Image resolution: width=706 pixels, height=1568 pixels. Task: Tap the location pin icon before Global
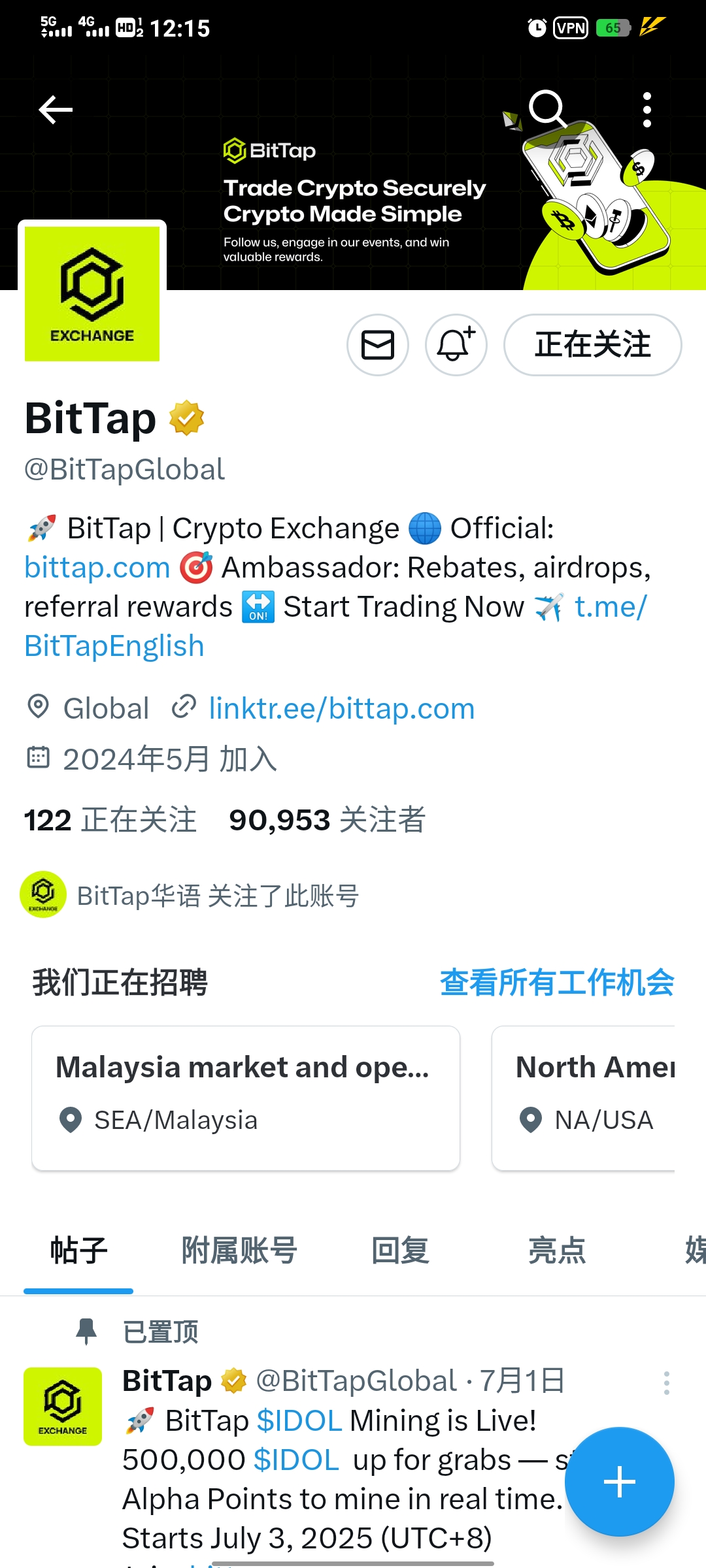tap(38, 708)
